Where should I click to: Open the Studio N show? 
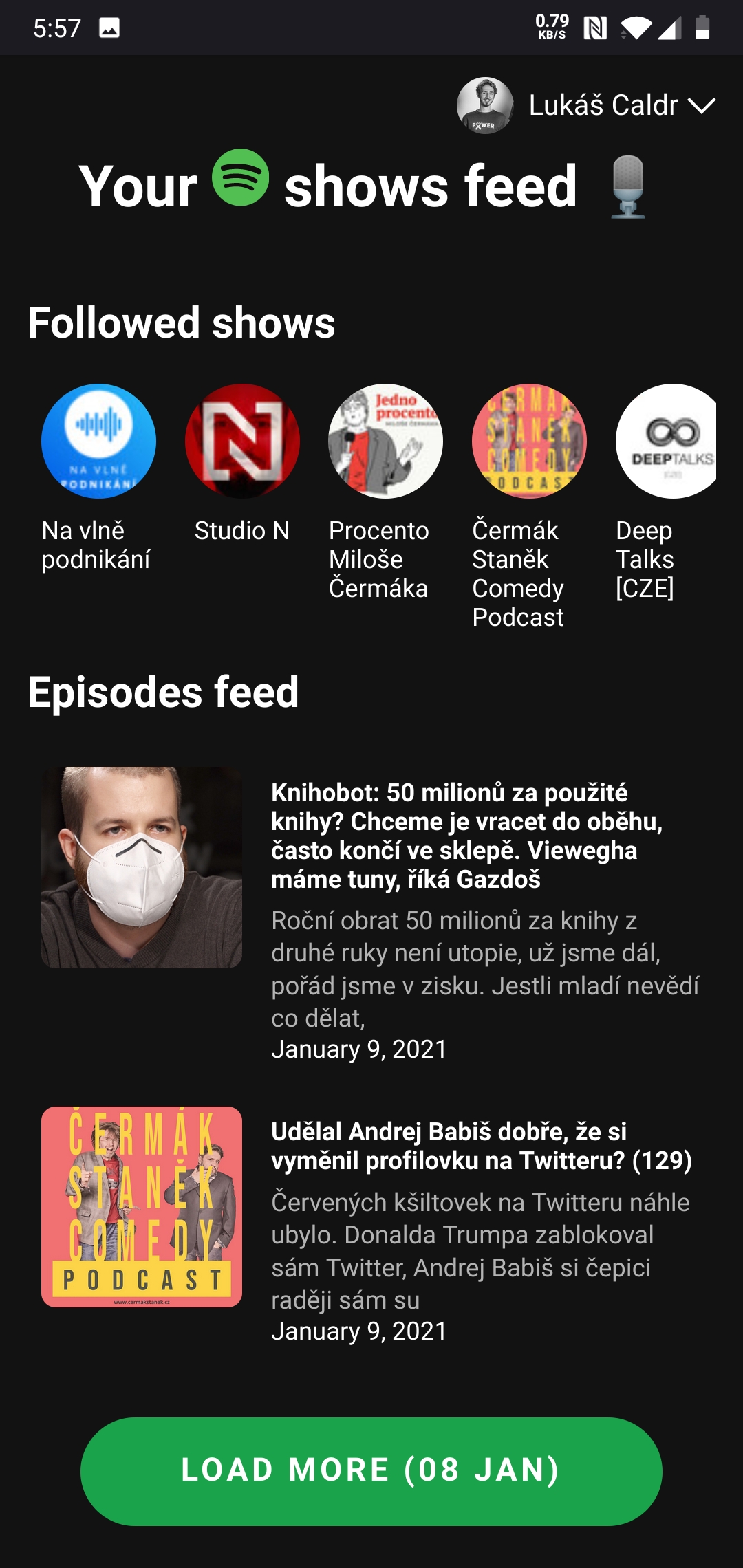[x=242, y=442]
